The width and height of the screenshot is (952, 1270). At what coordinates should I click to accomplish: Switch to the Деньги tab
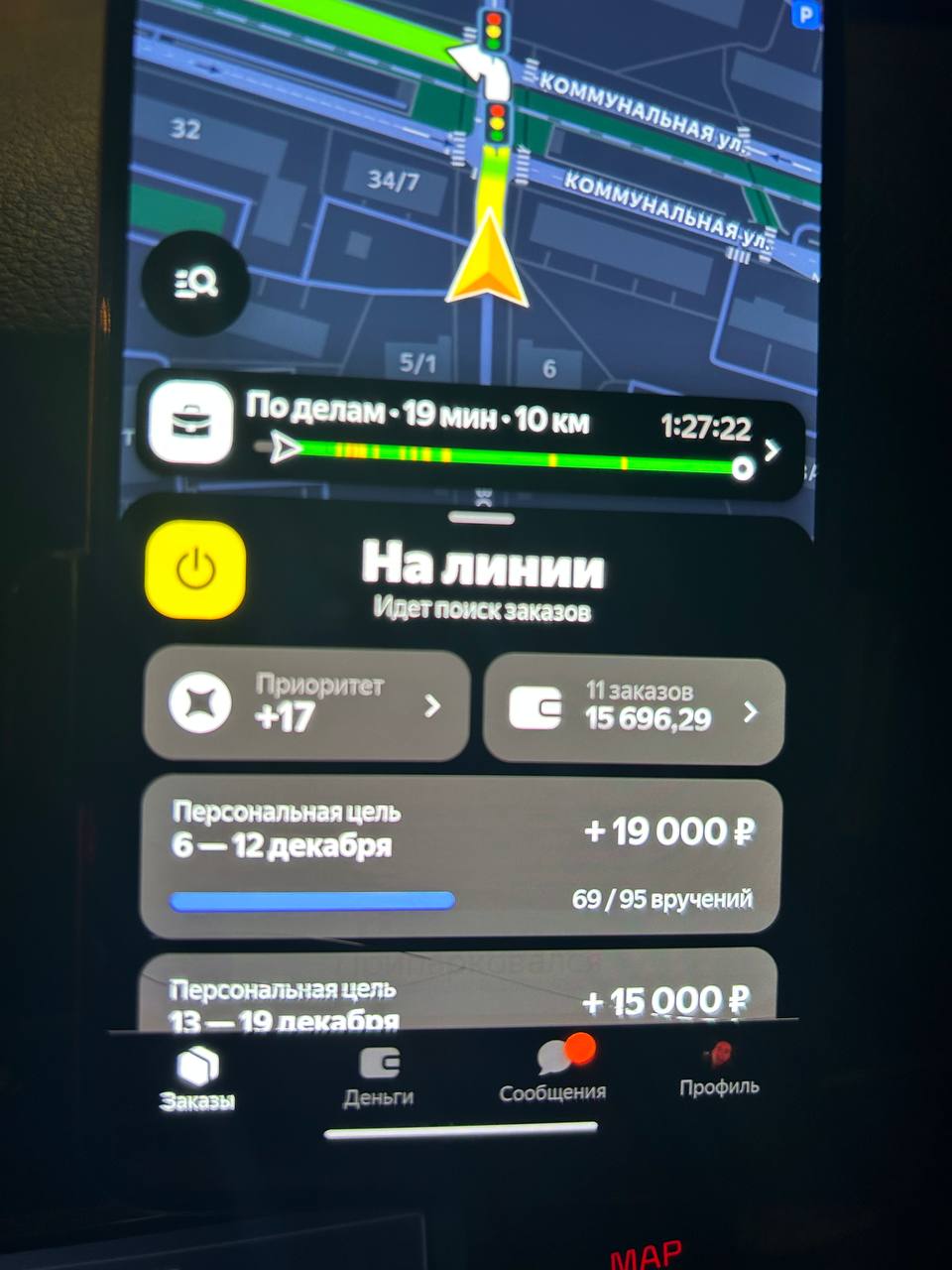pos(378,1078)
